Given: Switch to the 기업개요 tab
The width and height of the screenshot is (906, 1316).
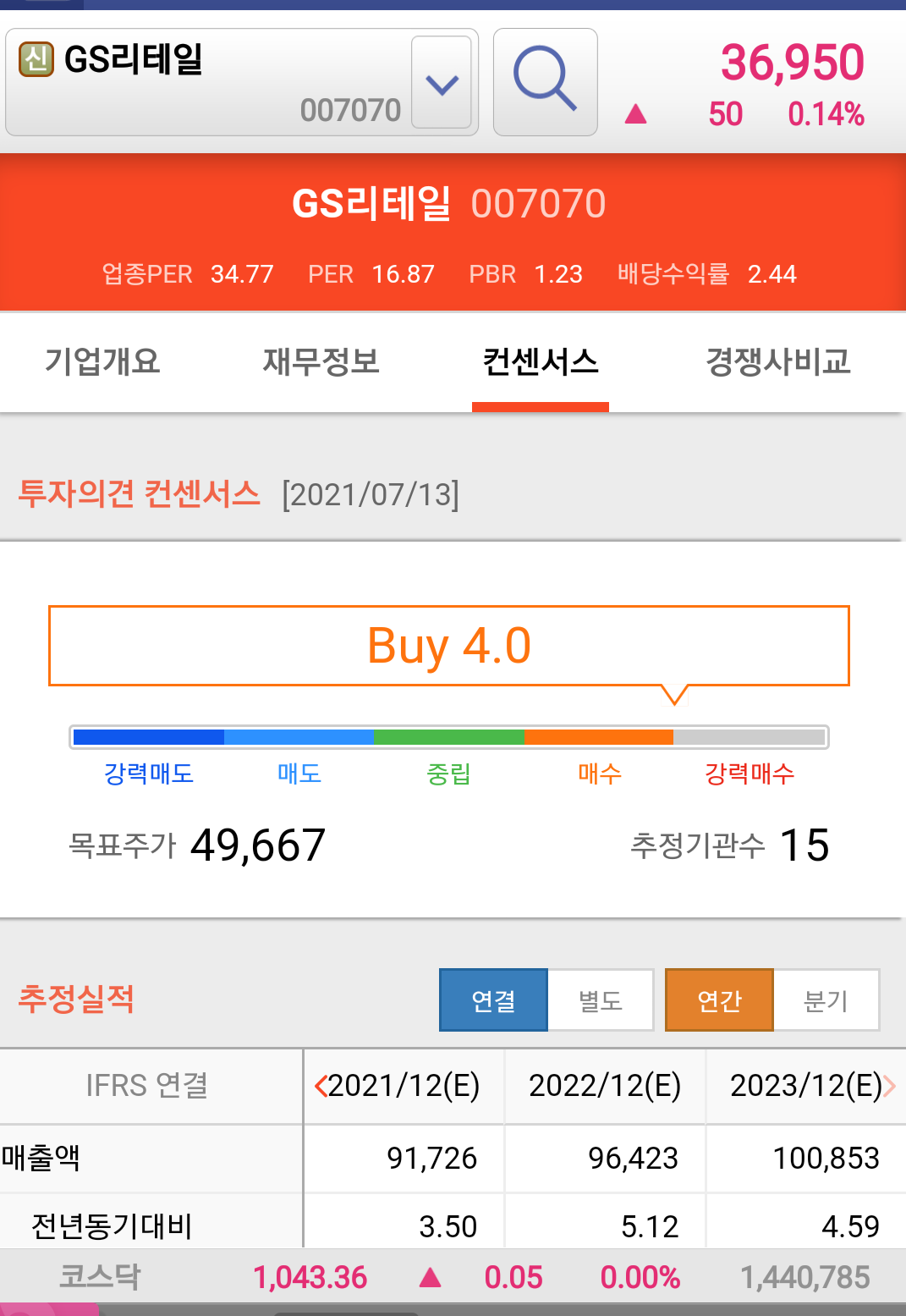Looking at the screenshot, I should [x=102, y=361].
